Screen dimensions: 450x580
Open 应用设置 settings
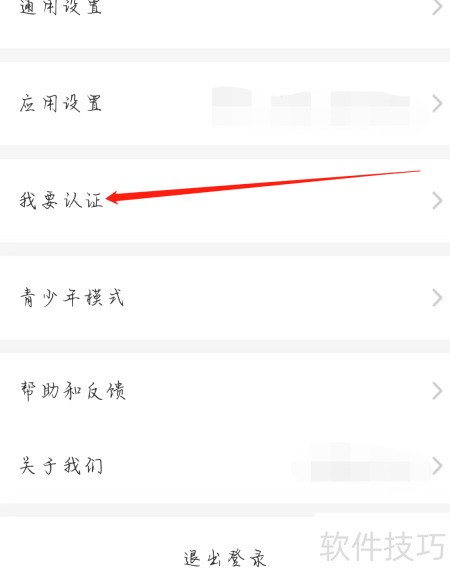tap(225, 104)
